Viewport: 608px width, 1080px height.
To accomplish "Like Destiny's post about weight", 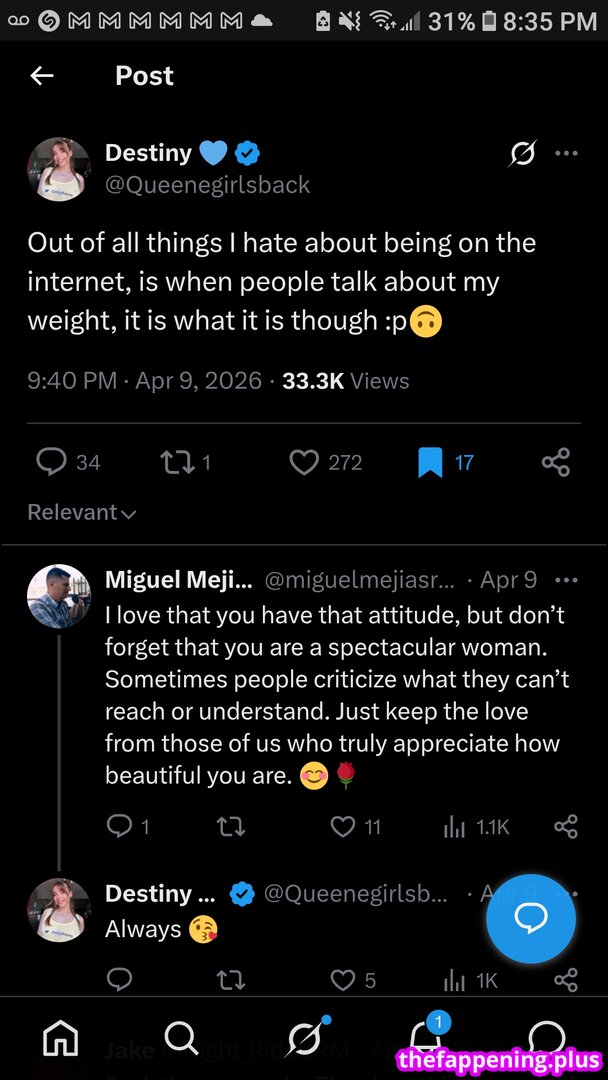I will click(304, 462).
